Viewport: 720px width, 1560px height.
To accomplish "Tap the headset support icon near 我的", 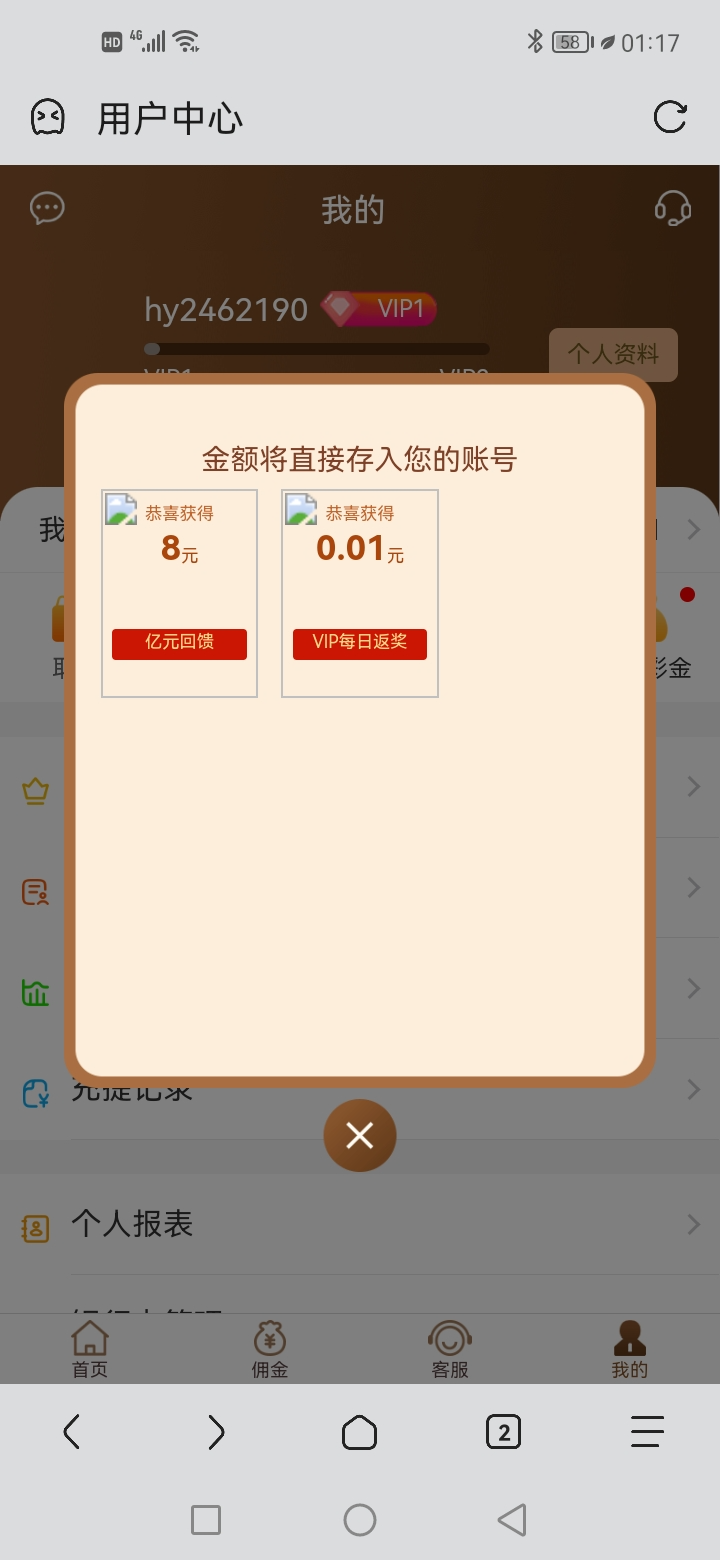I will (x=673, y=209).
